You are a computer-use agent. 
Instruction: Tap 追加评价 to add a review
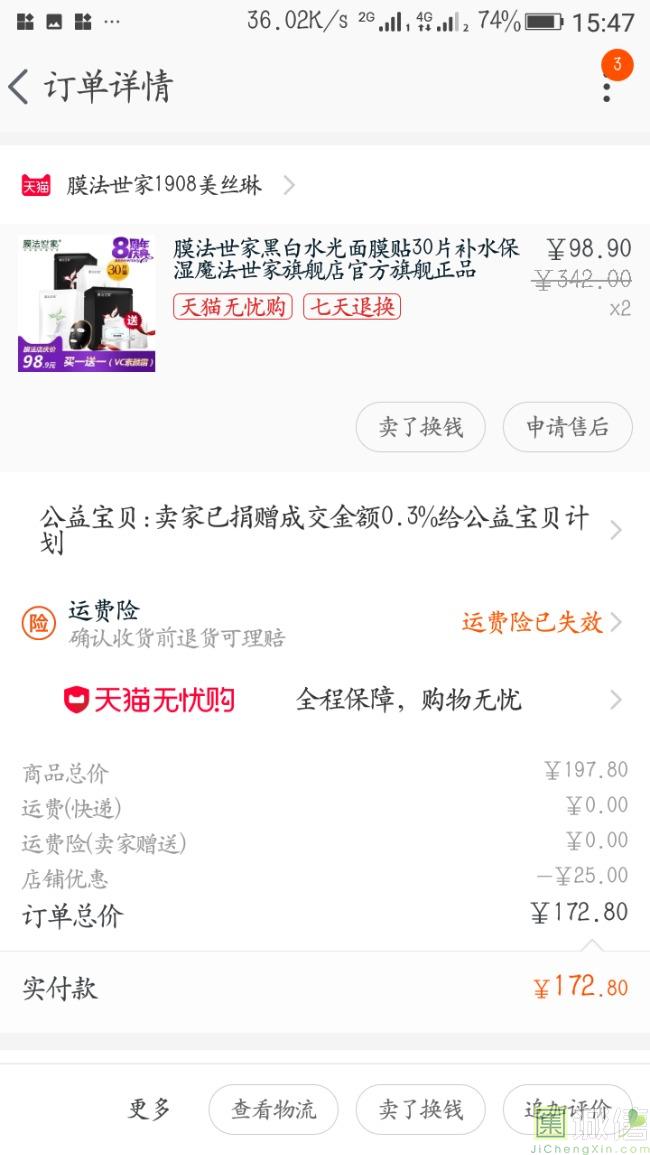click(567, 1109)
